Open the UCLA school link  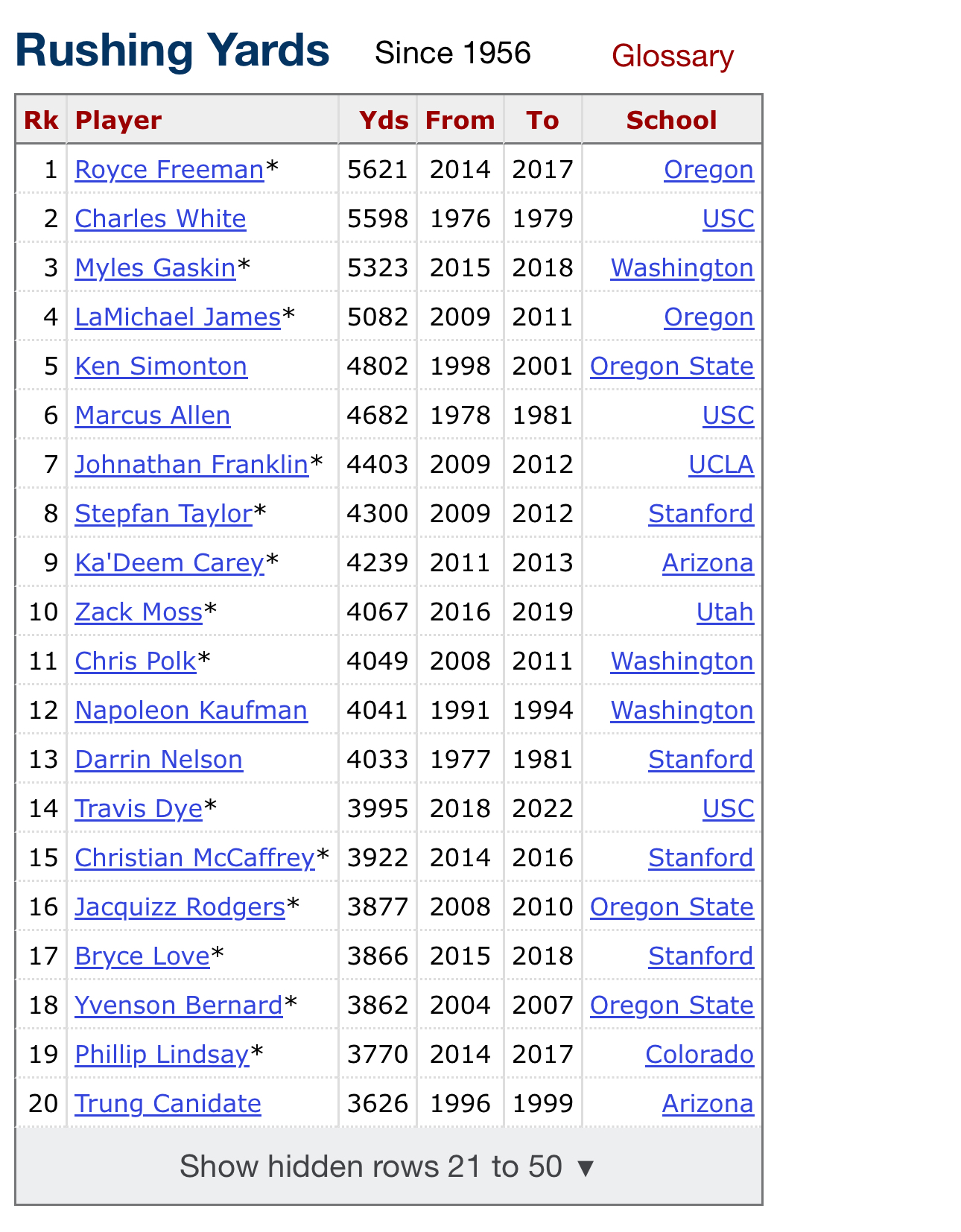click(720, 465)
